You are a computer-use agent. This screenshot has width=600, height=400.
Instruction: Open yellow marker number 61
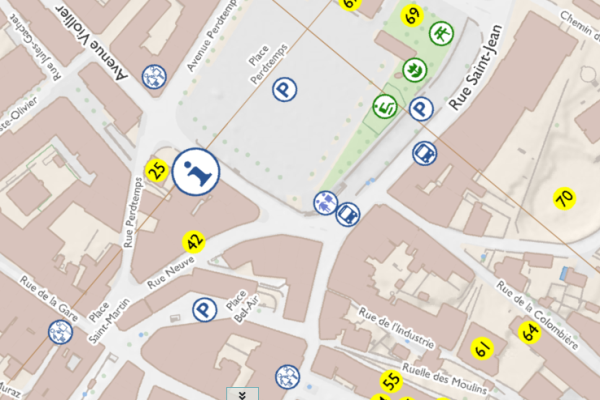coord(482,350)
